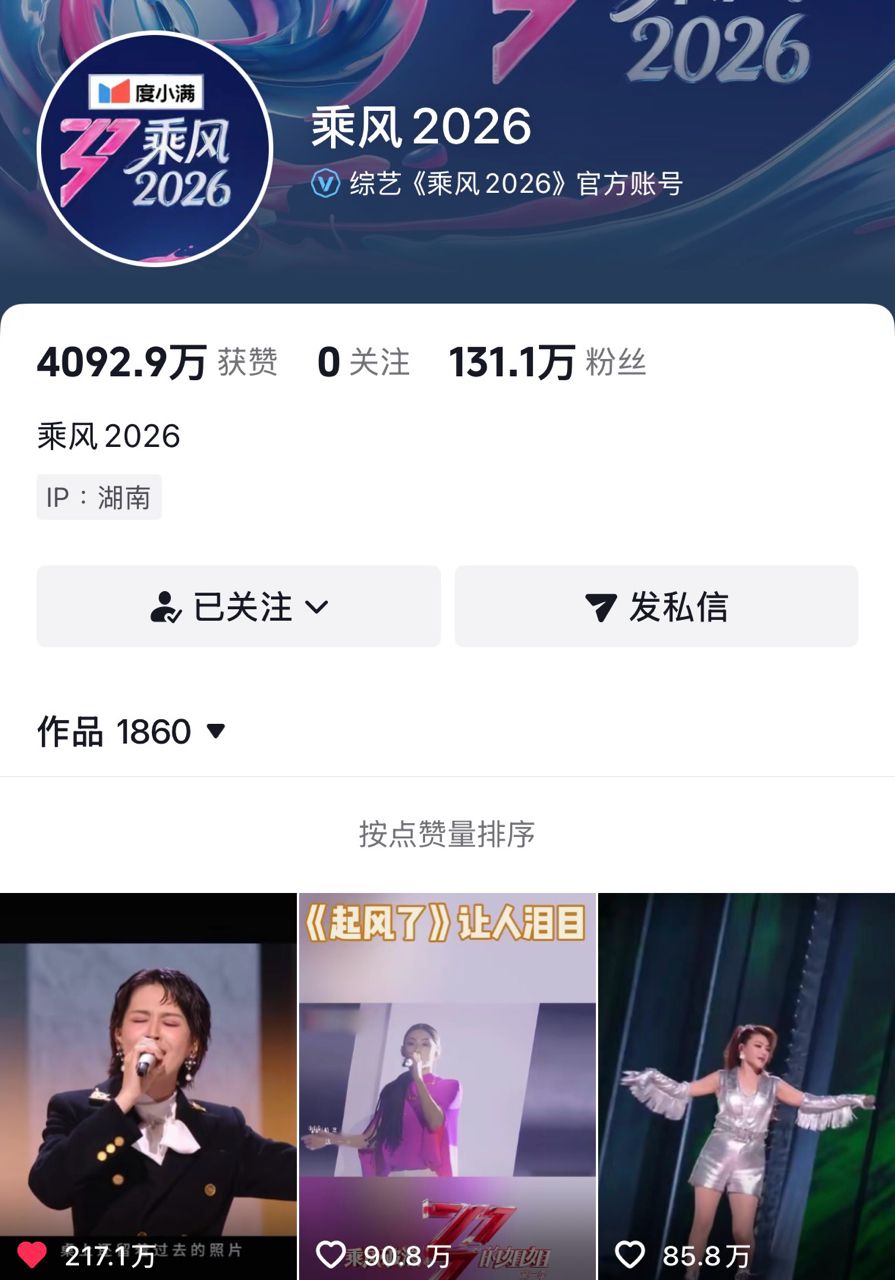Open the 0 关注 following list
The width and height of the screenshot is (895, 1280).
coord(363,362)
